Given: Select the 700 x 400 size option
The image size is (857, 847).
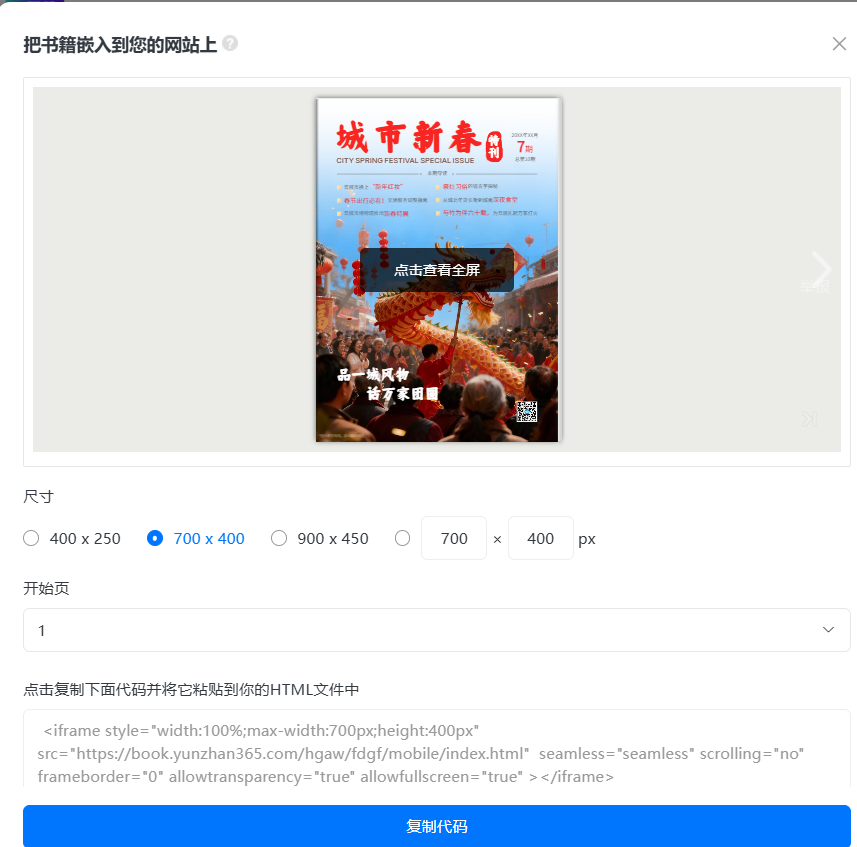Looking at the screenshot, I should pos(155,538).
